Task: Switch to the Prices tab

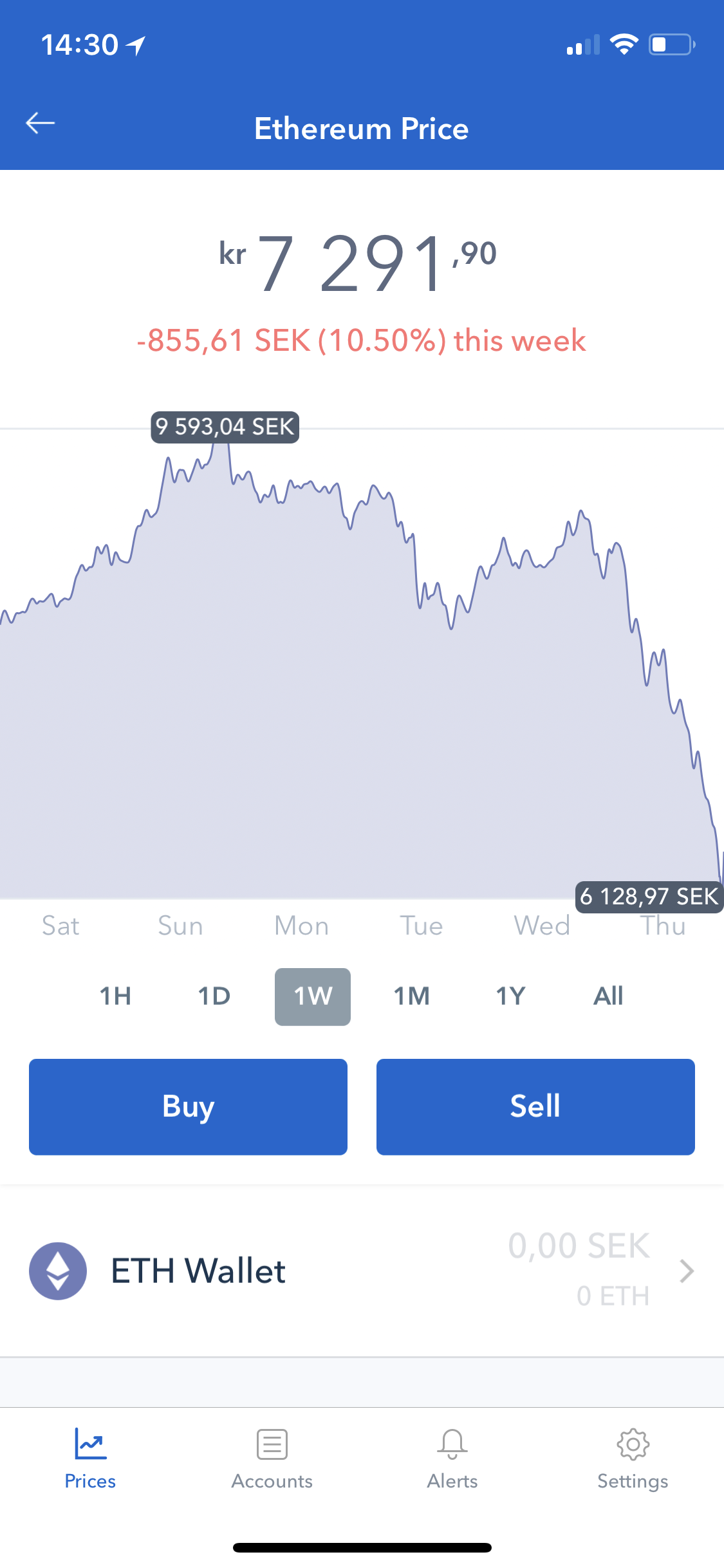Action: pos(90,1459)
